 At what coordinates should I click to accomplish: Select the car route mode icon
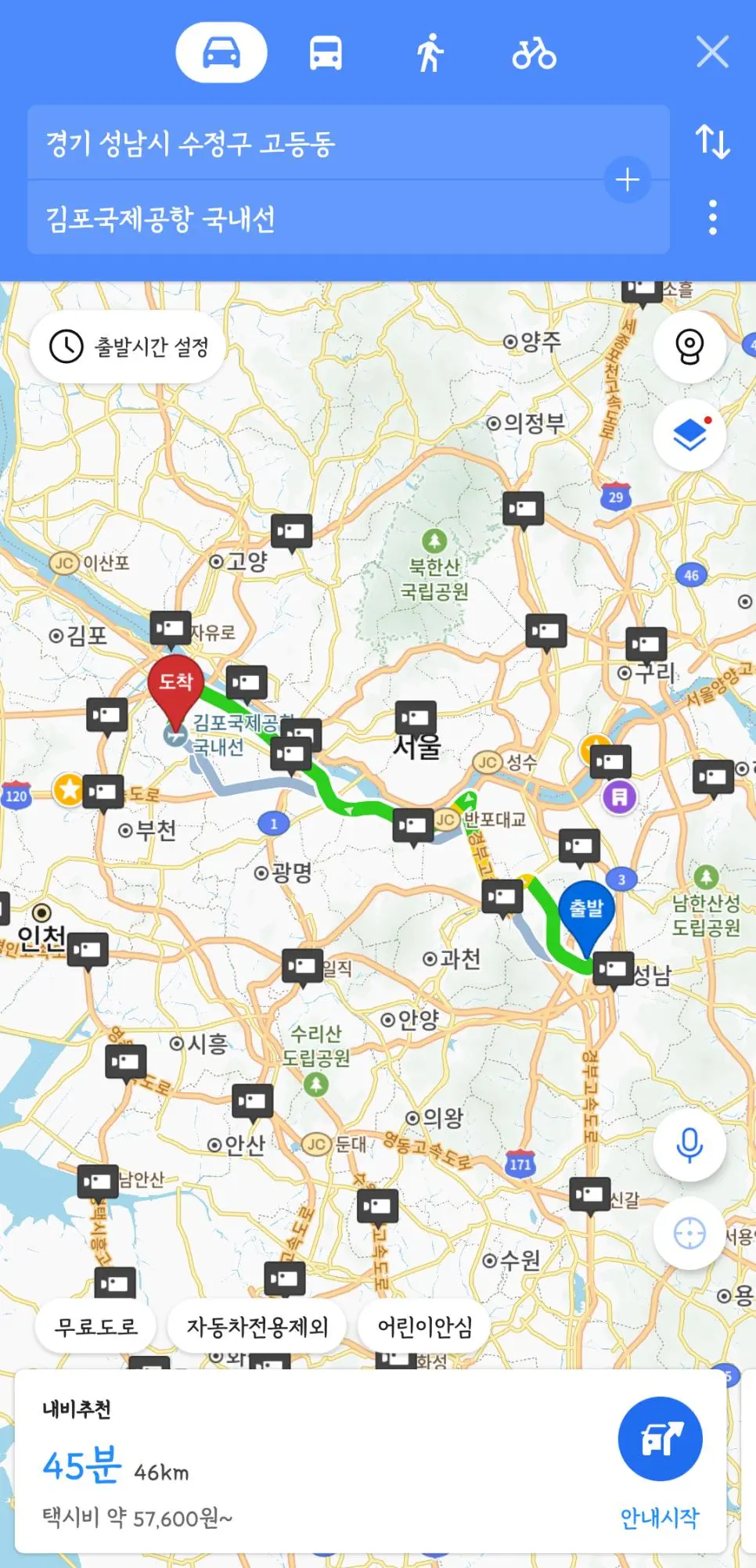(x=221, y=52)
